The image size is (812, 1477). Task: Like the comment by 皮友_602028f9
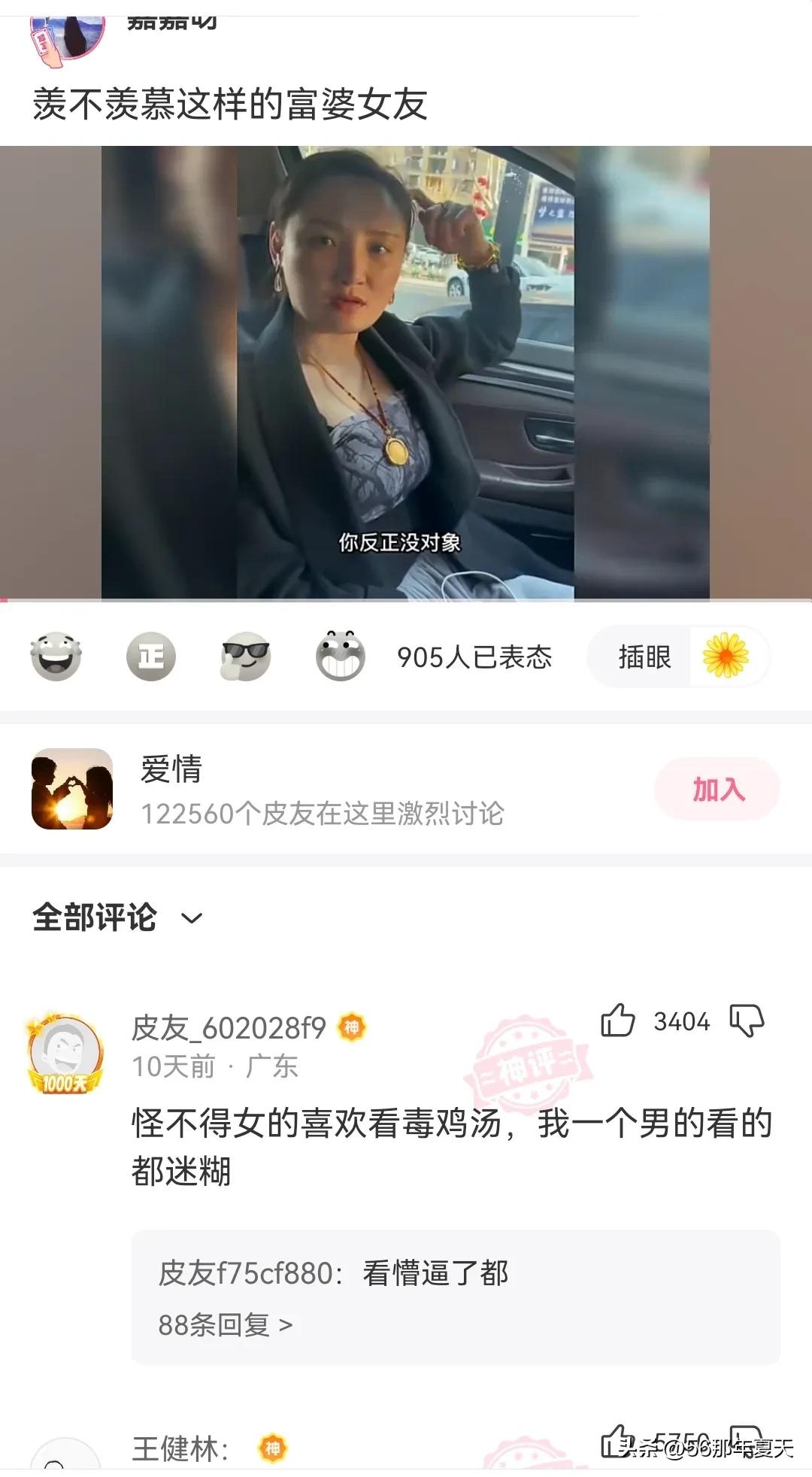click(x=618, y=1021)
